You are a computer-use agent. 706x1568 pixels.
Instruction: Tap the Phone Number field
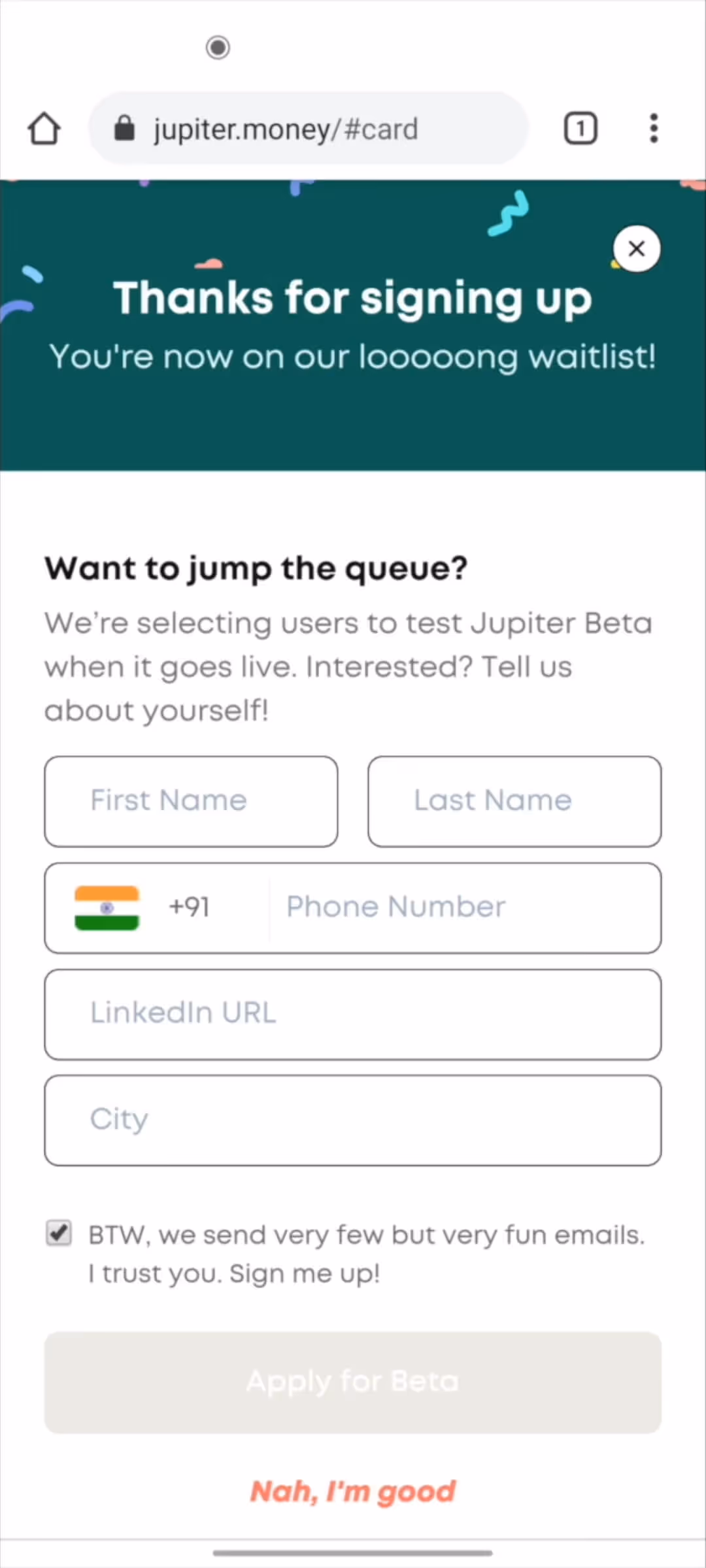coord(465,907)
